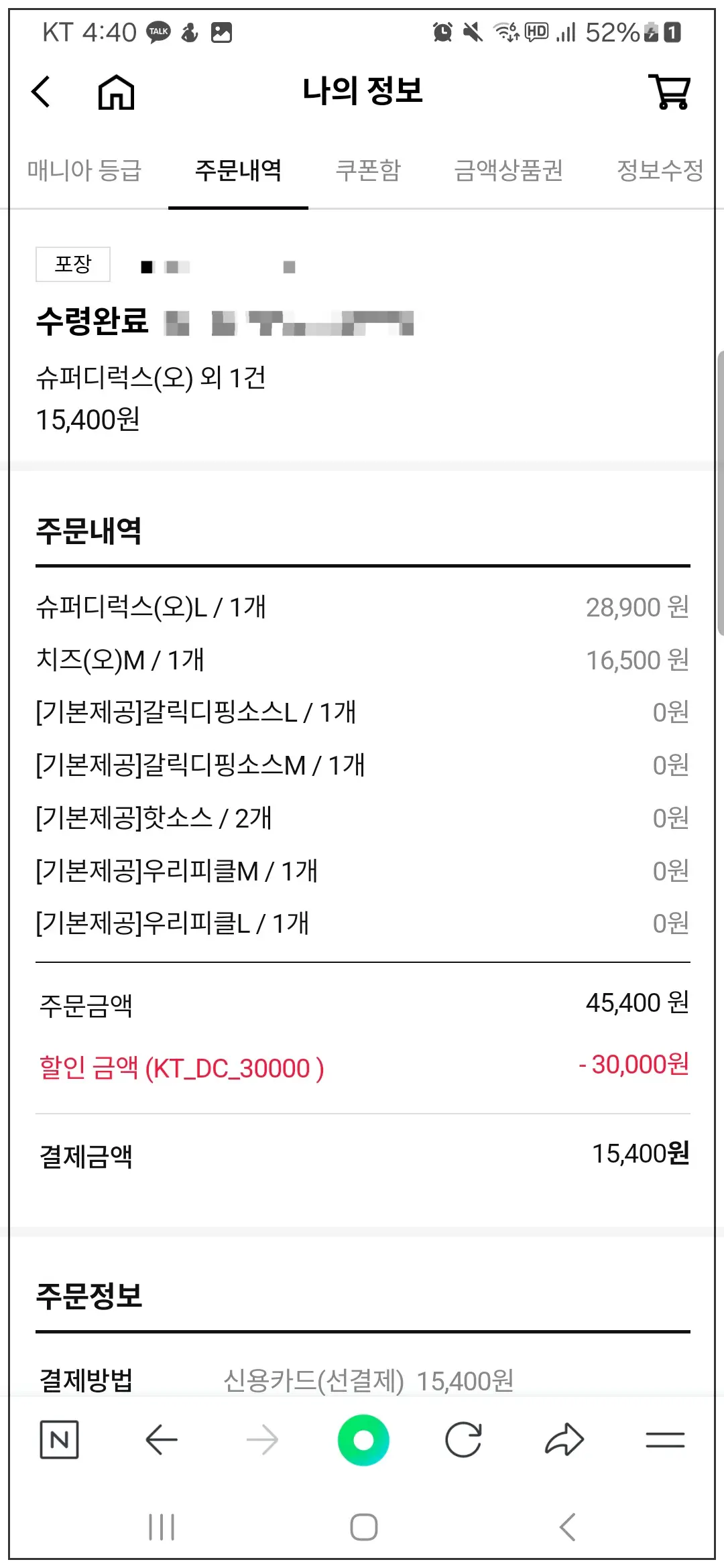
Task: Tap the green Naver home button
Action: pos(363,1439)
